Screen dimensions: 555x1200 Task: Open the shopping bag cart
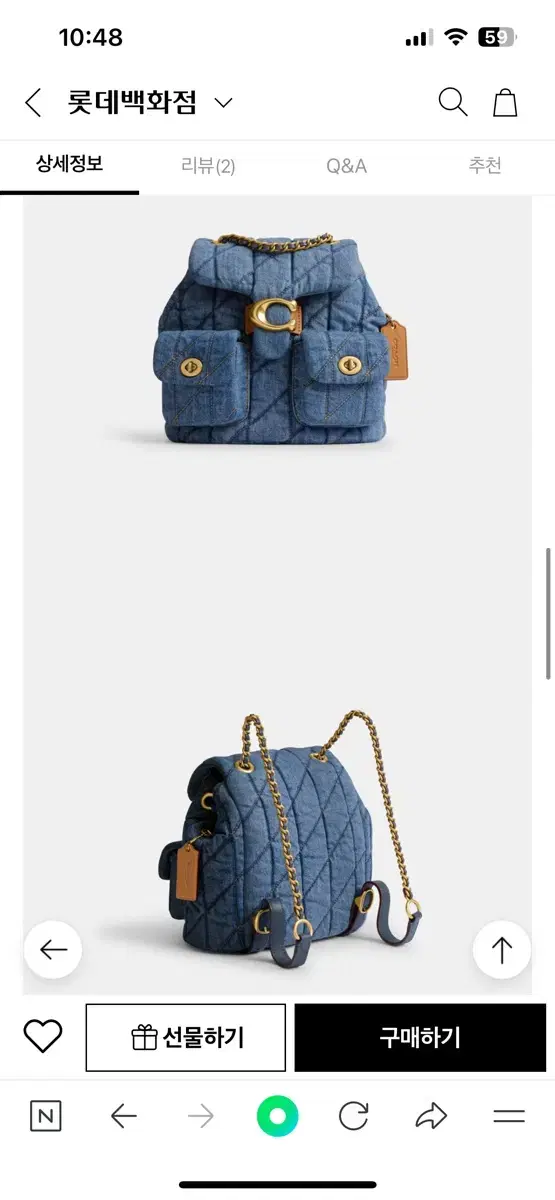(x=506, y=102)
